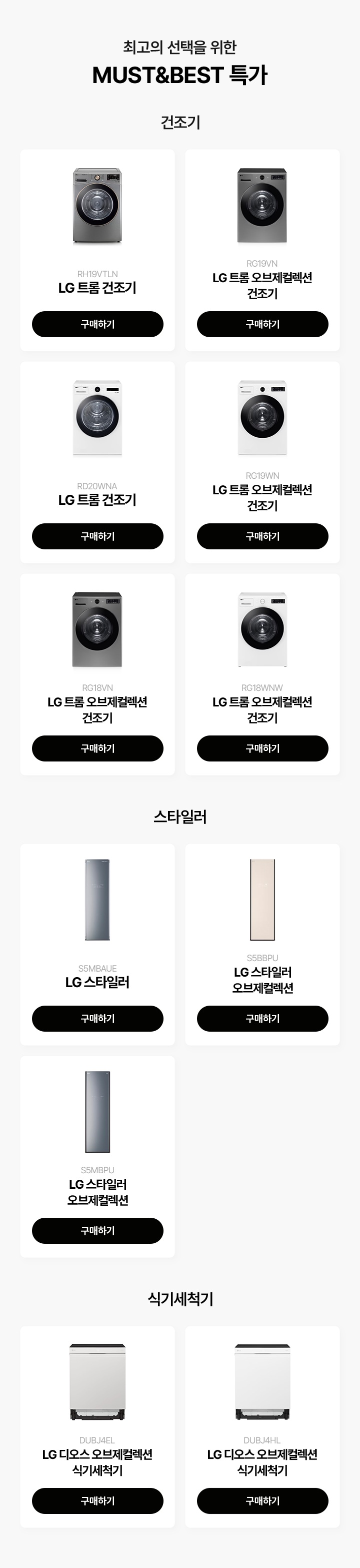Buy the RG18WNW dryer
The height and width of the screenshot is (1568, 360).
point(262,748)
